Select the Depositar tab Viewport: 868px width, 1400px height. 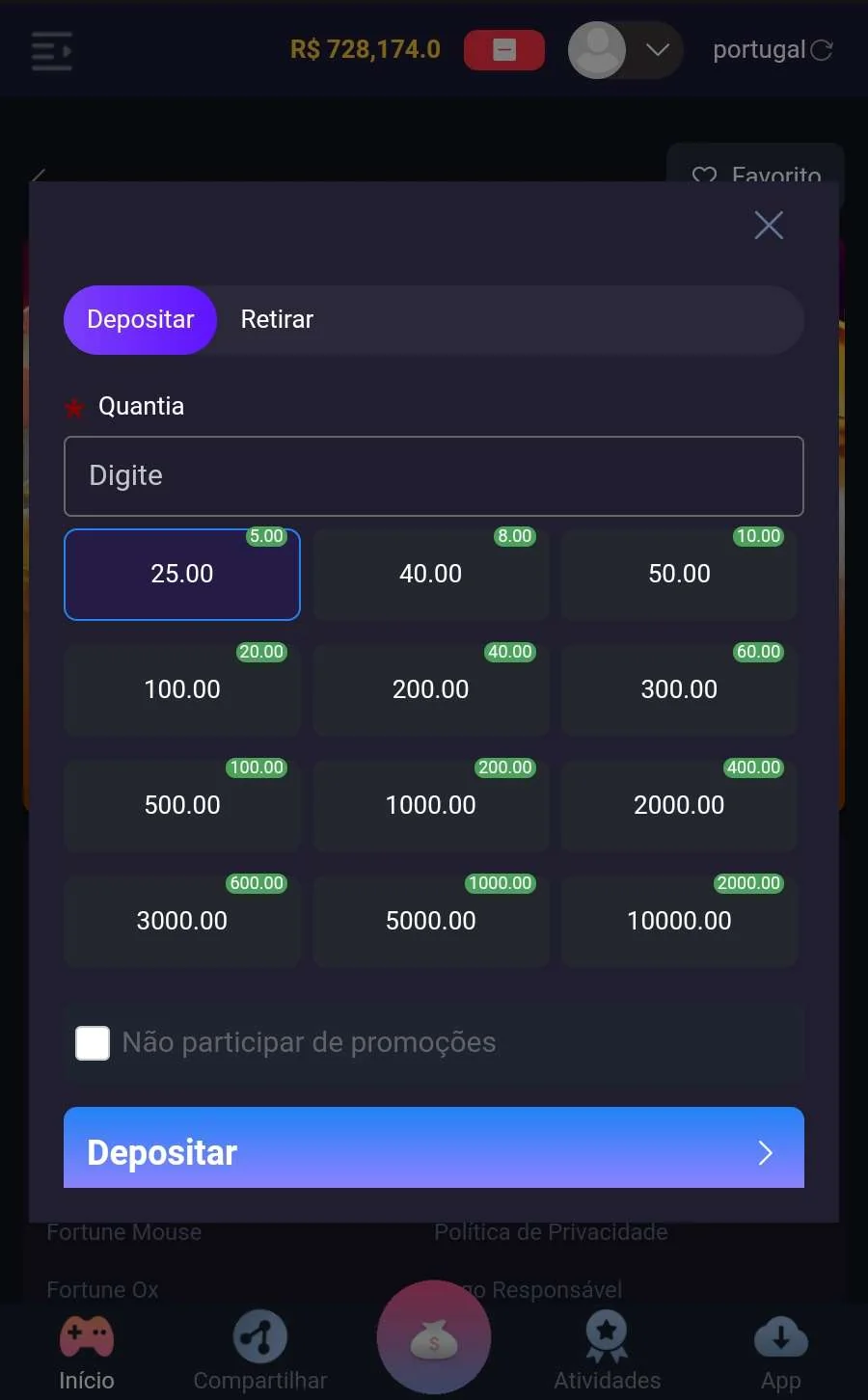click(x=141, y=319)
